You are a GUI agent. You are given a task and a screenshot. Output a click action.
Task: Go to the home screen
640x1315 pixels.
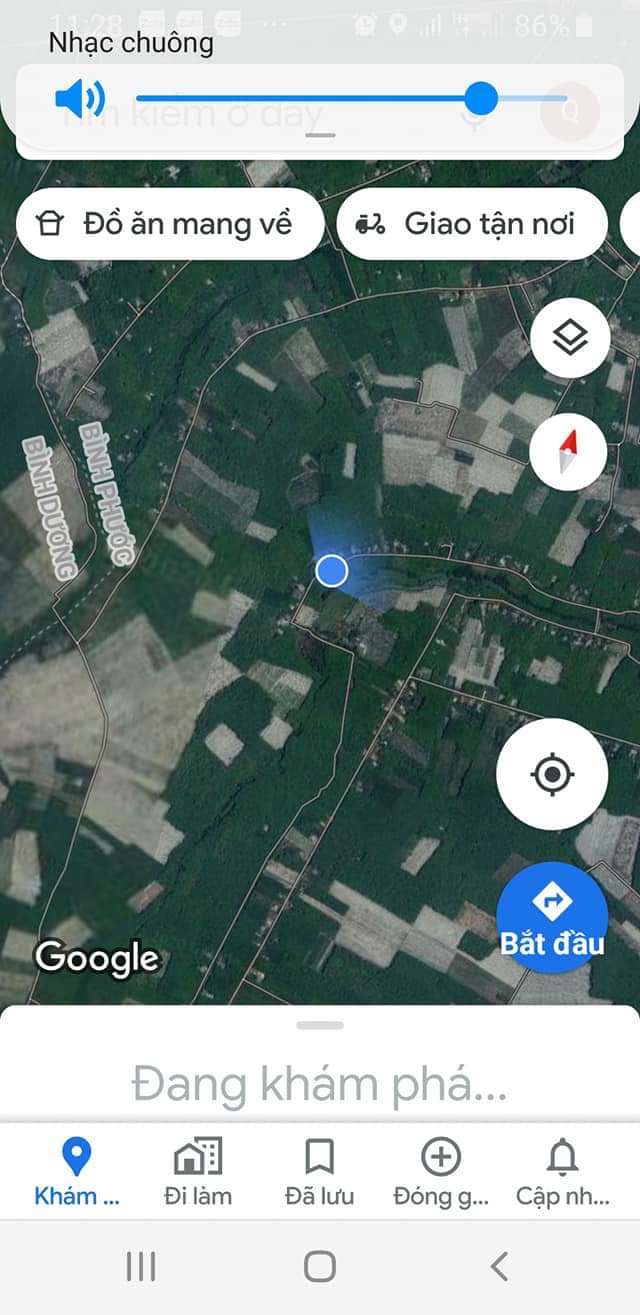coord(320,1266)
